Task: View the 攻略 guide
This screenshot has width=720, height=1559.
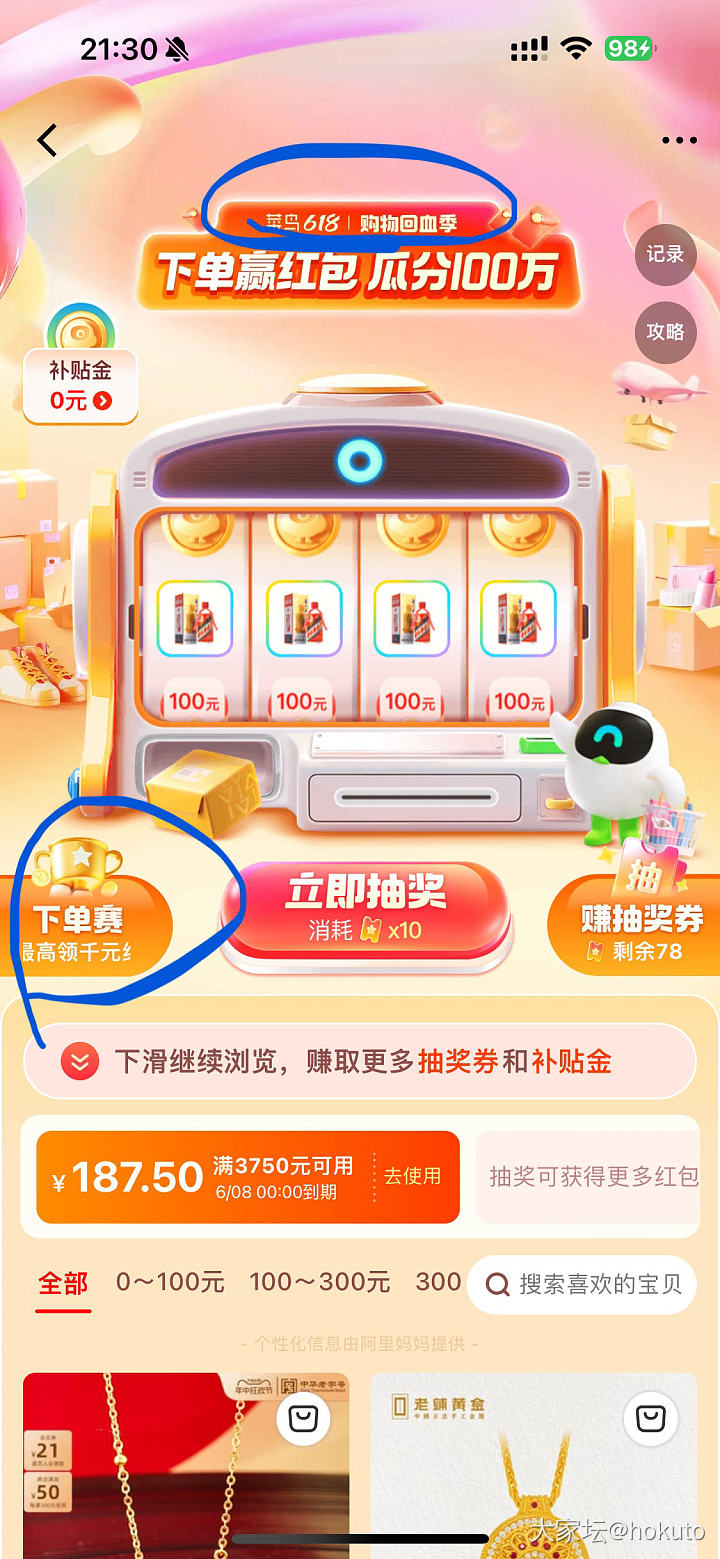Action: (x=665, y=332)
